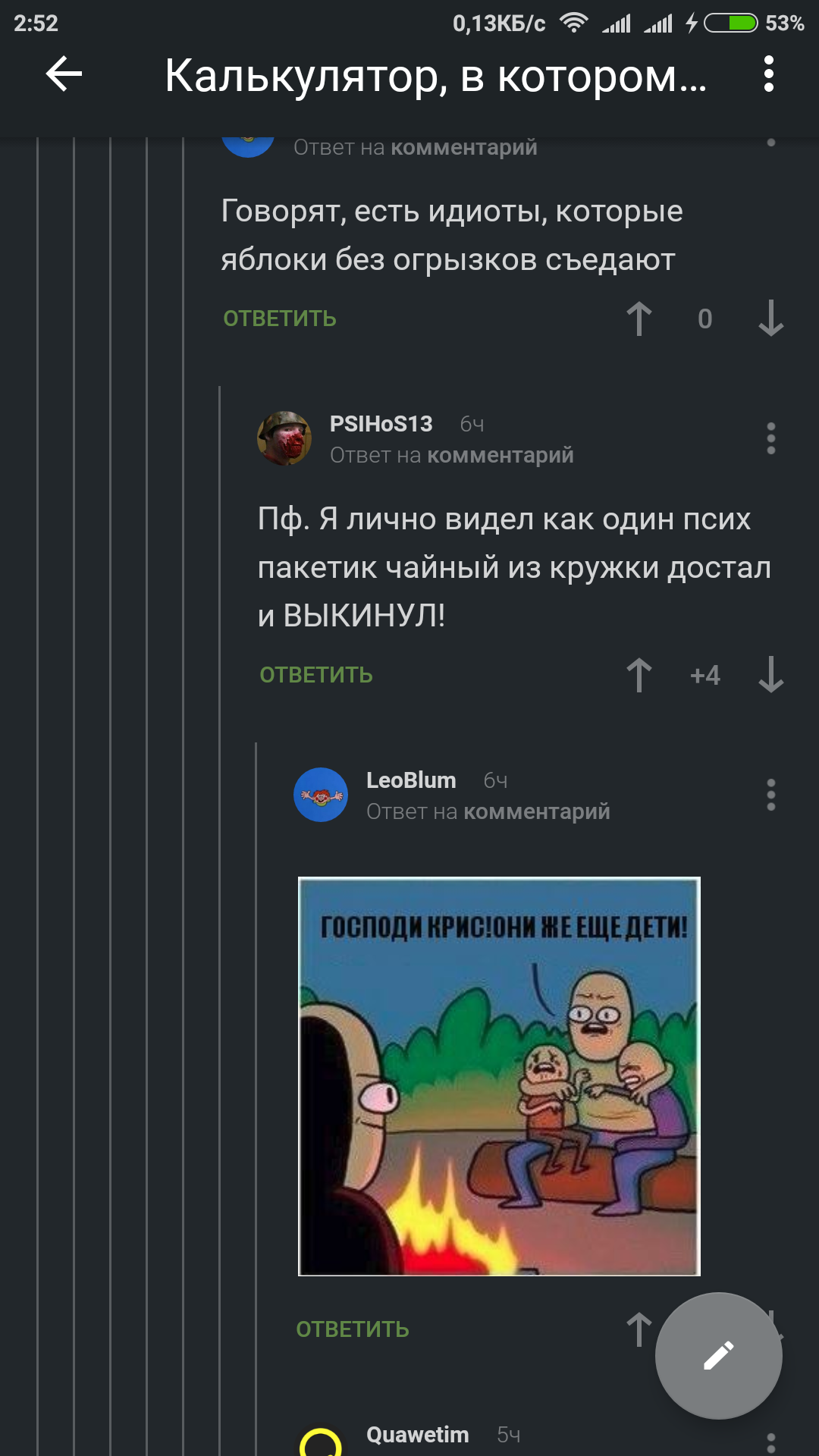Reply to the comment about apple cores
The image size is (819, 1456).
click(x=280, y=318)
